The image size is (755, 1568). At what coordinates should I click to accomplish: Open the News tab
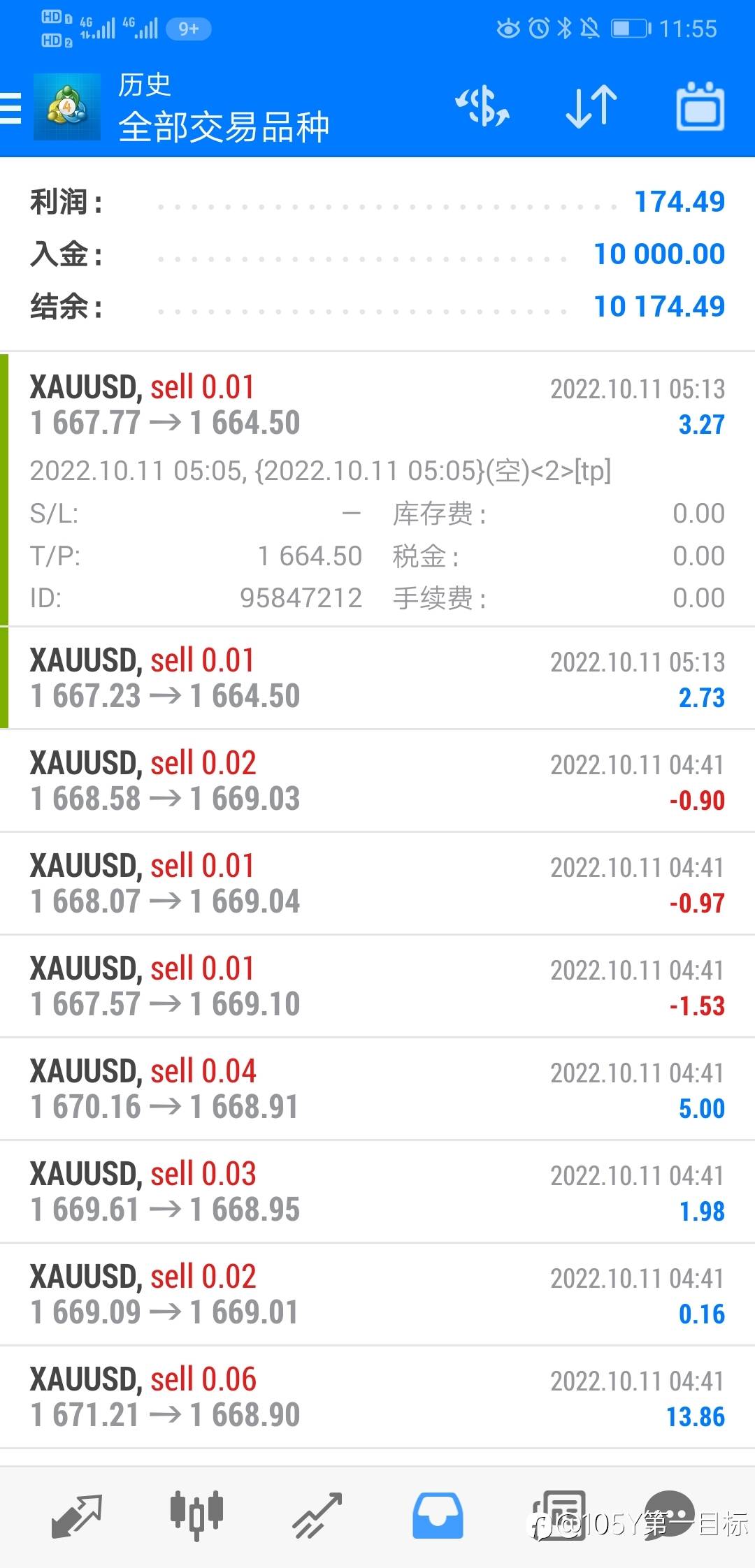[x=558, y=1515]
